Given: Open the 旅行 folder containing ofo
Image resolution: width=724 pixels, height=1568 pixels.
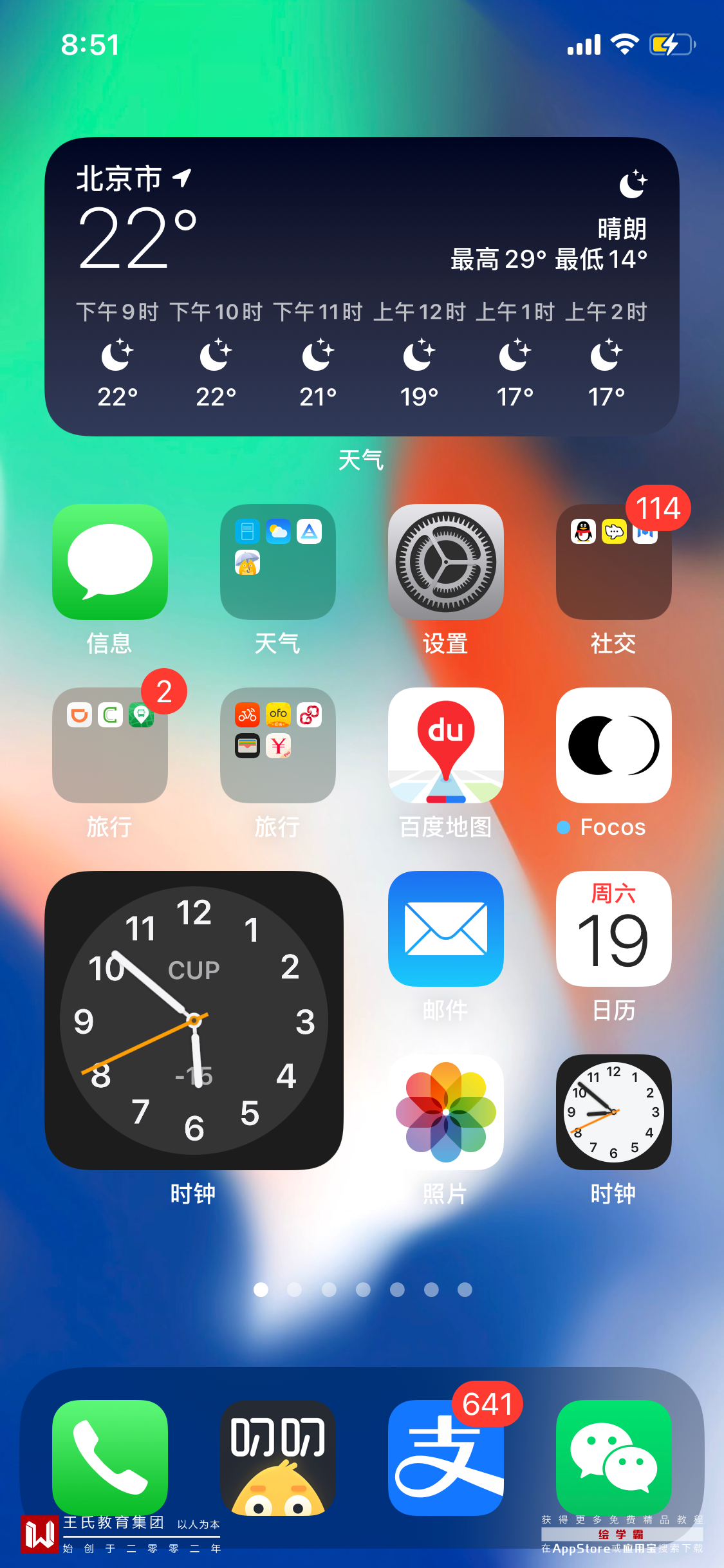Looking at the screenshot, I should point(277,745).
